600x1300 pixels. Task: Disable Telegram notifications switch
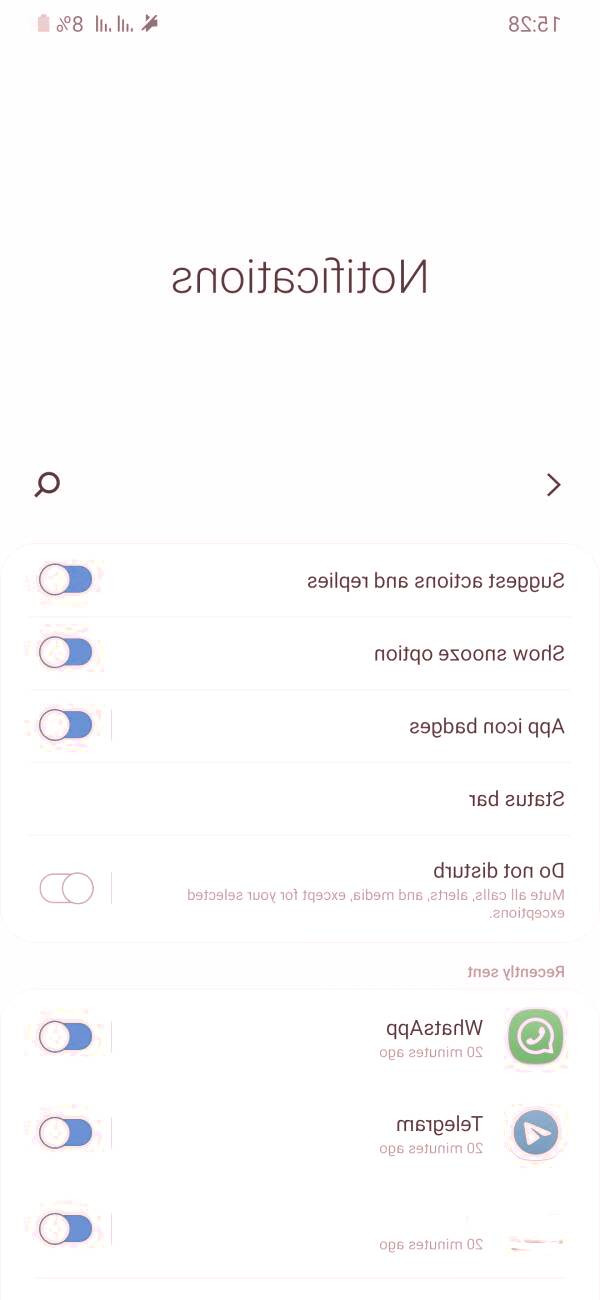tap(66, 1133)
